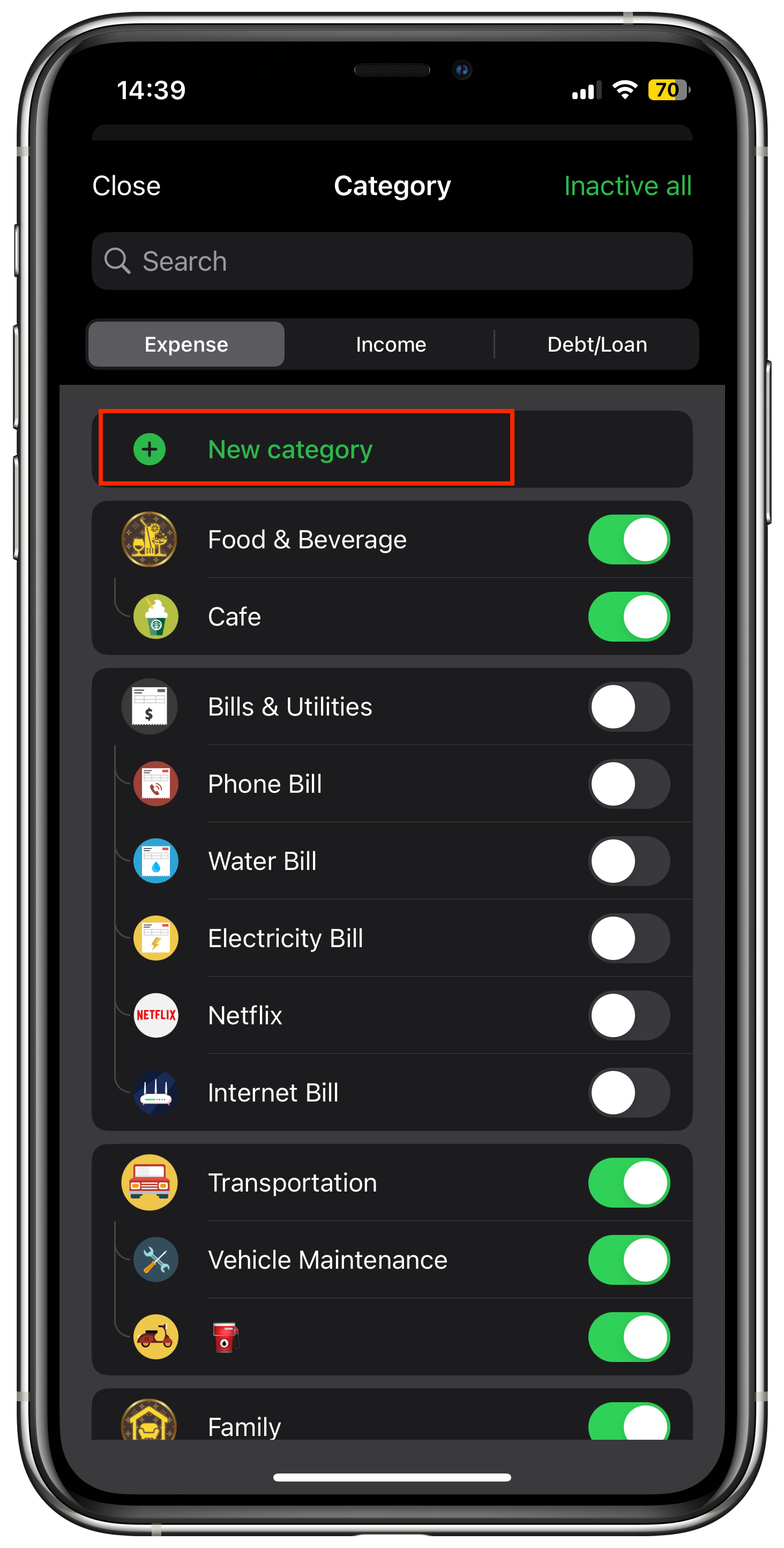784x1548 pixels.
Task: Turn off Vehicle Maintenance switch
Action: pyautogui.click(x=629, y=1260)
